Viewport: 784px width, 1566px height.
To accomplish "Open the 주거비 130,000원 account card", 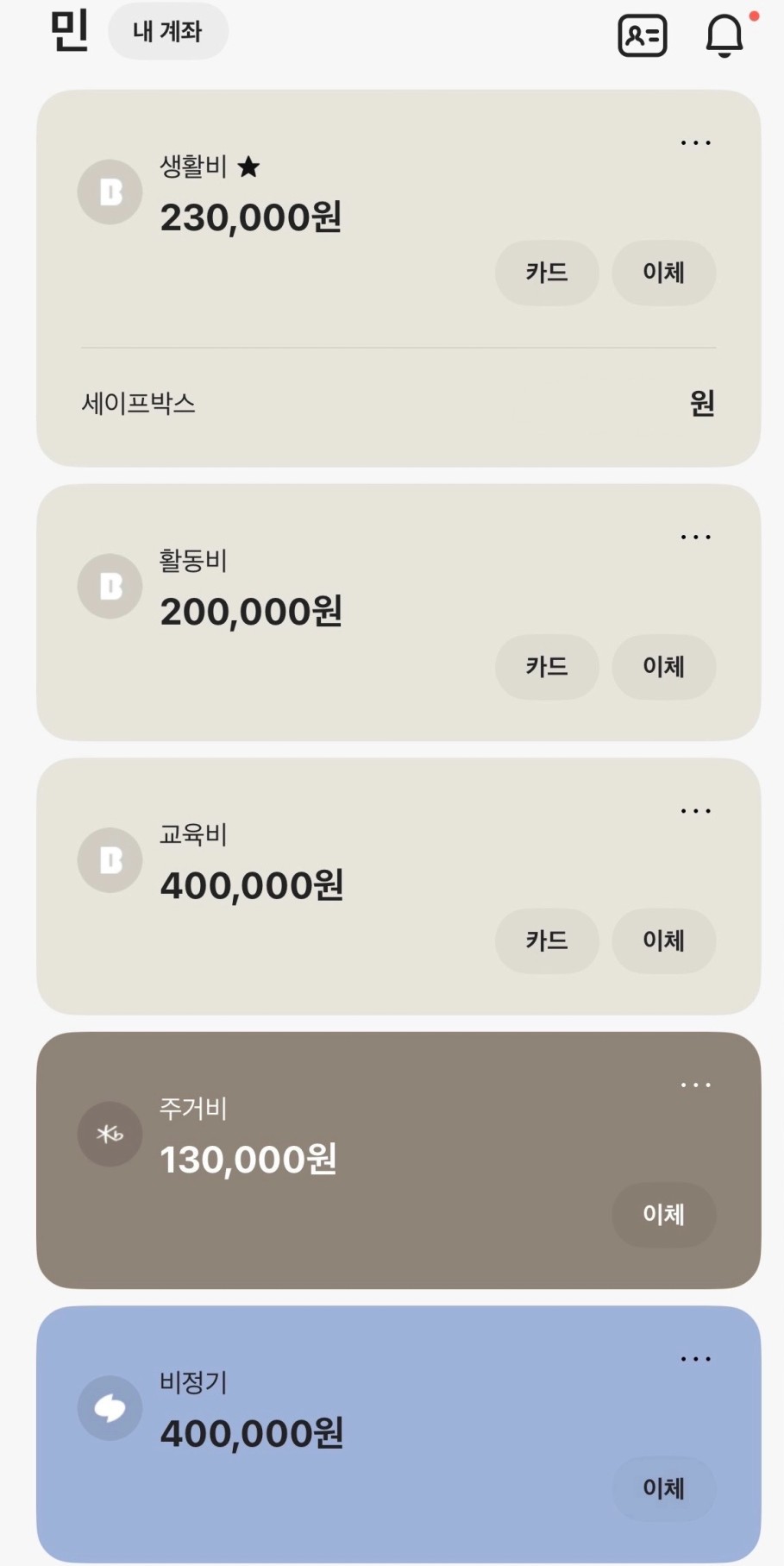I will [398, 1160].
